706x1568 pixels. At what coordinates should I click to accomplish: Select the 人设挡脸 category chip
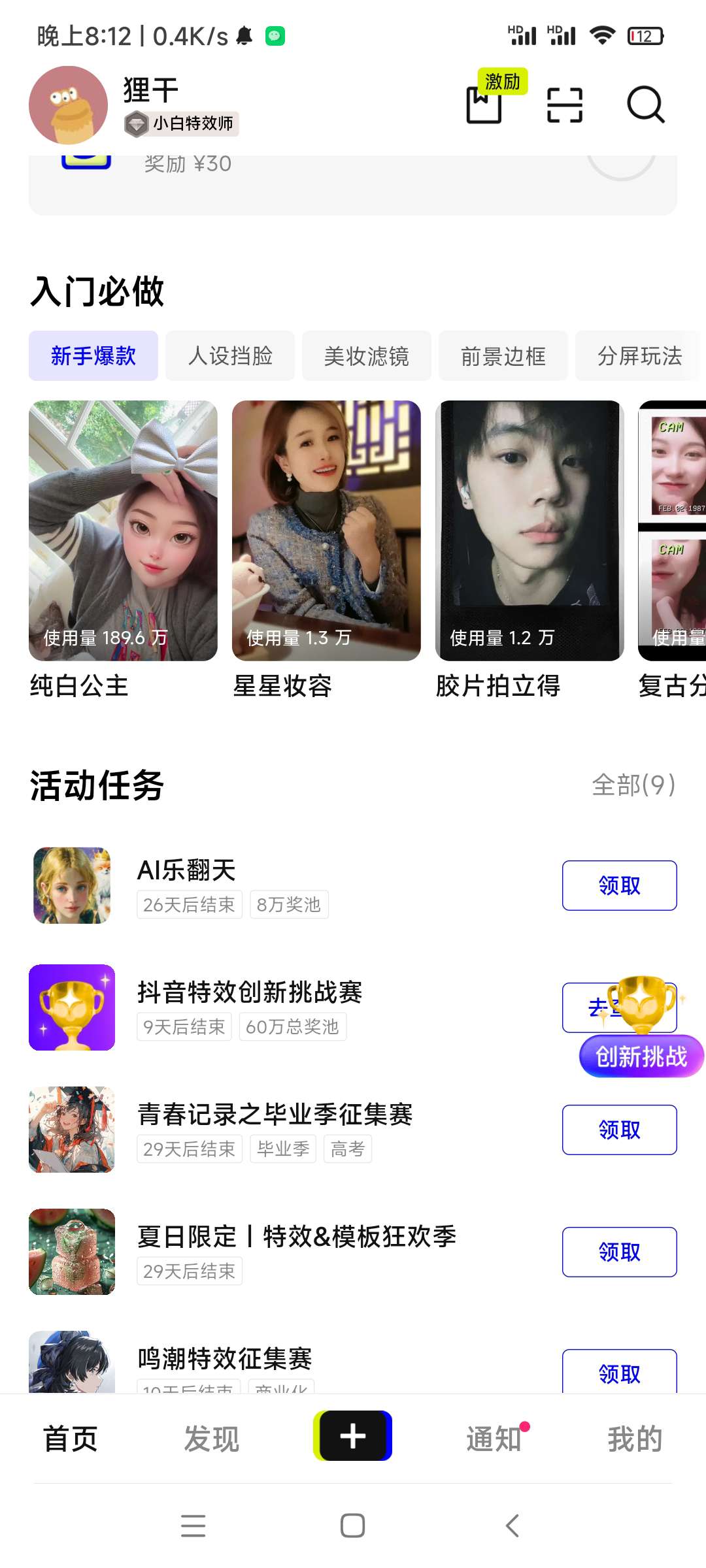click(x=230, y=356)
